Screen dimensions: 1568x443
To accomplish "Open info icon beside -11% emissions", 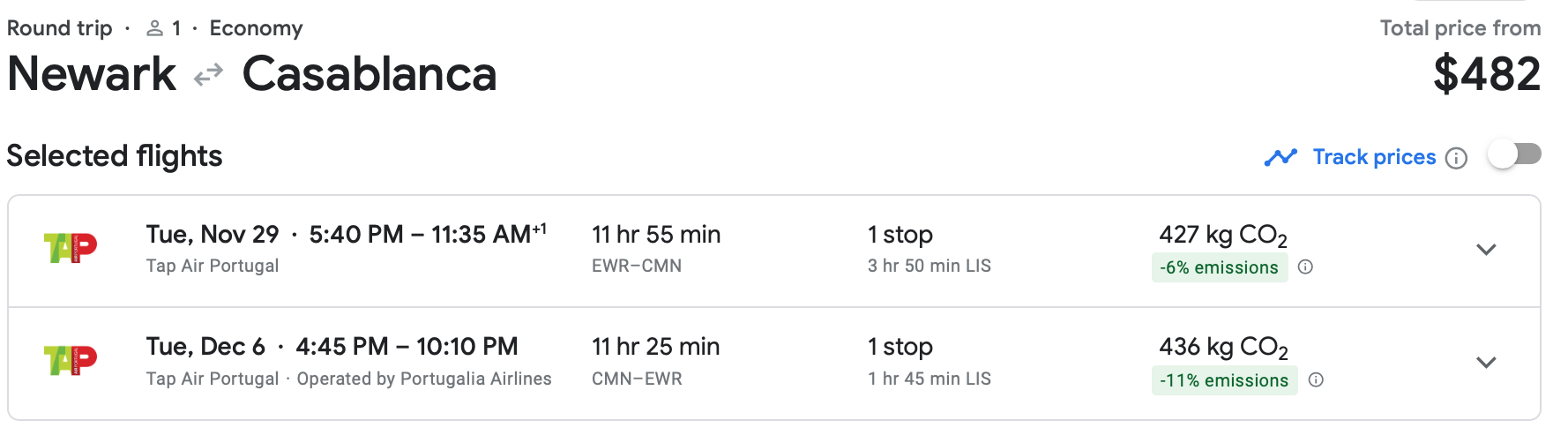I will pos(1316,380).
